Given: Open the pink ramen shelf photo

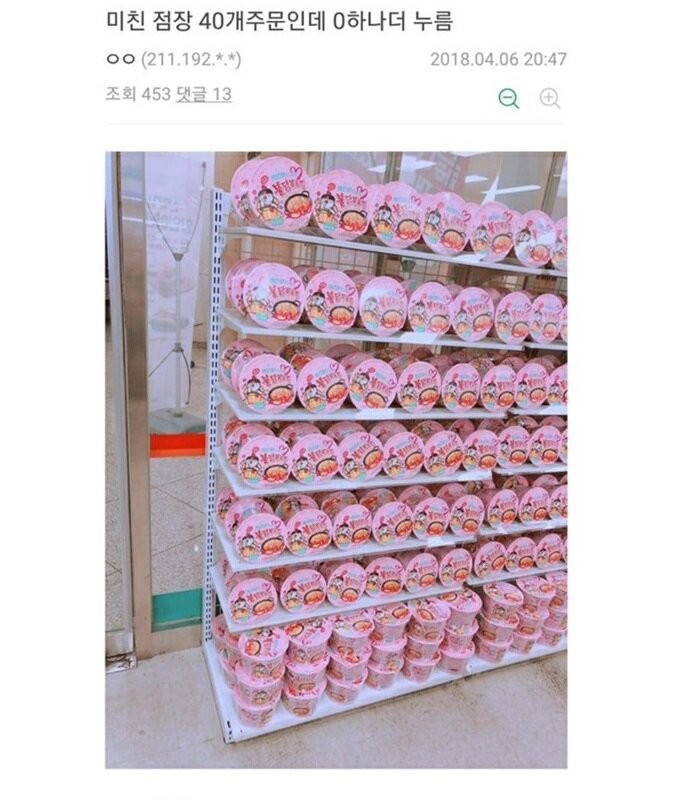Looking at the screenshot, I should coord(336,460).
